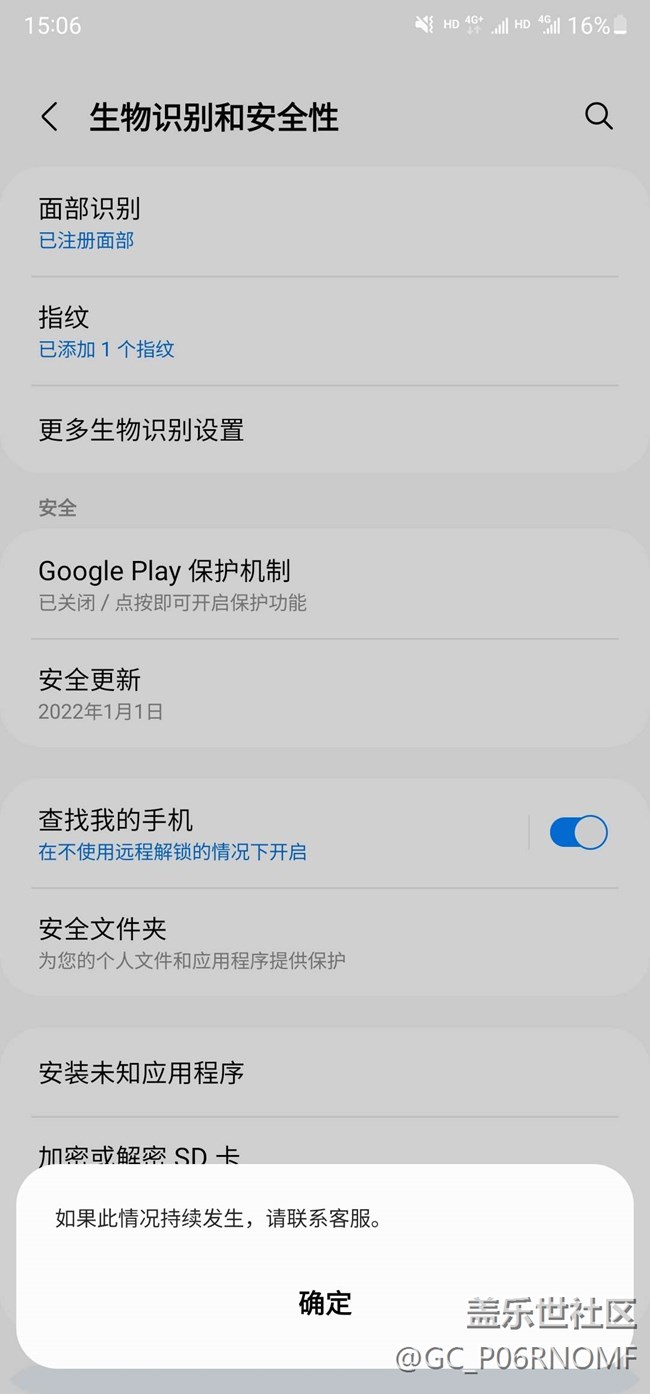650x1394 pixels.
Task: Open Google Play 保护机制
Action: pos(300,585)
